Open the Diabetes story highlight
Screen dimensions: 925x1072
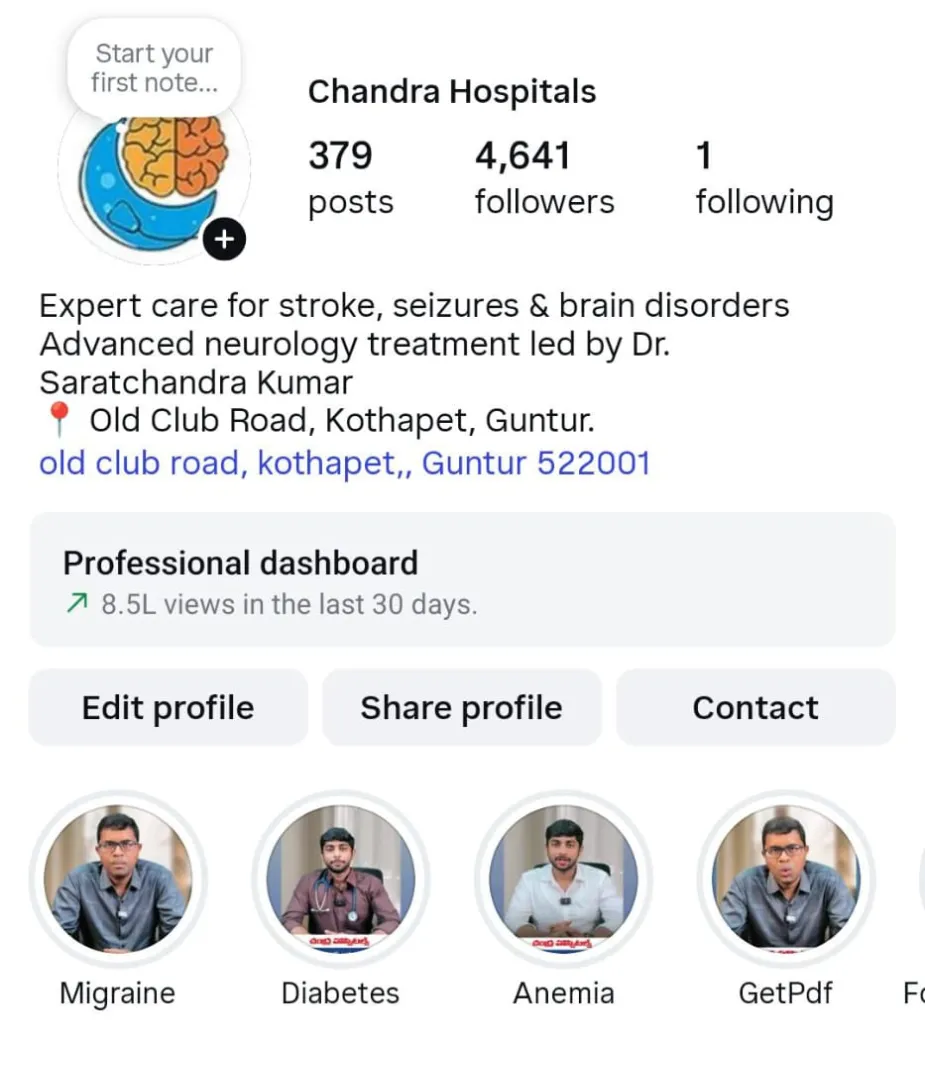pos(340,878)
